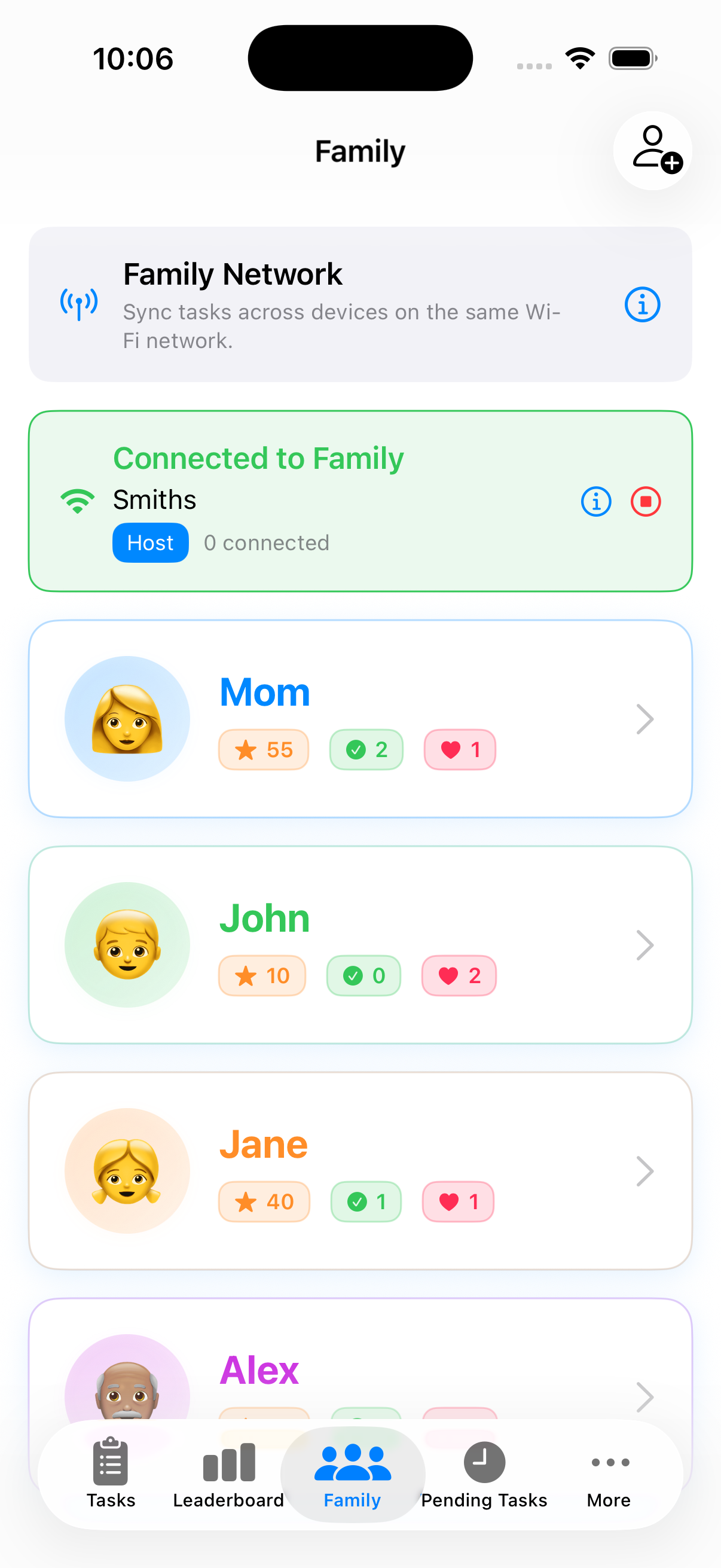Image resolution: width=721 pixels, height=1568 pixels.
Task: Open the Family Network info icon
Action: [x=641, y=304]
